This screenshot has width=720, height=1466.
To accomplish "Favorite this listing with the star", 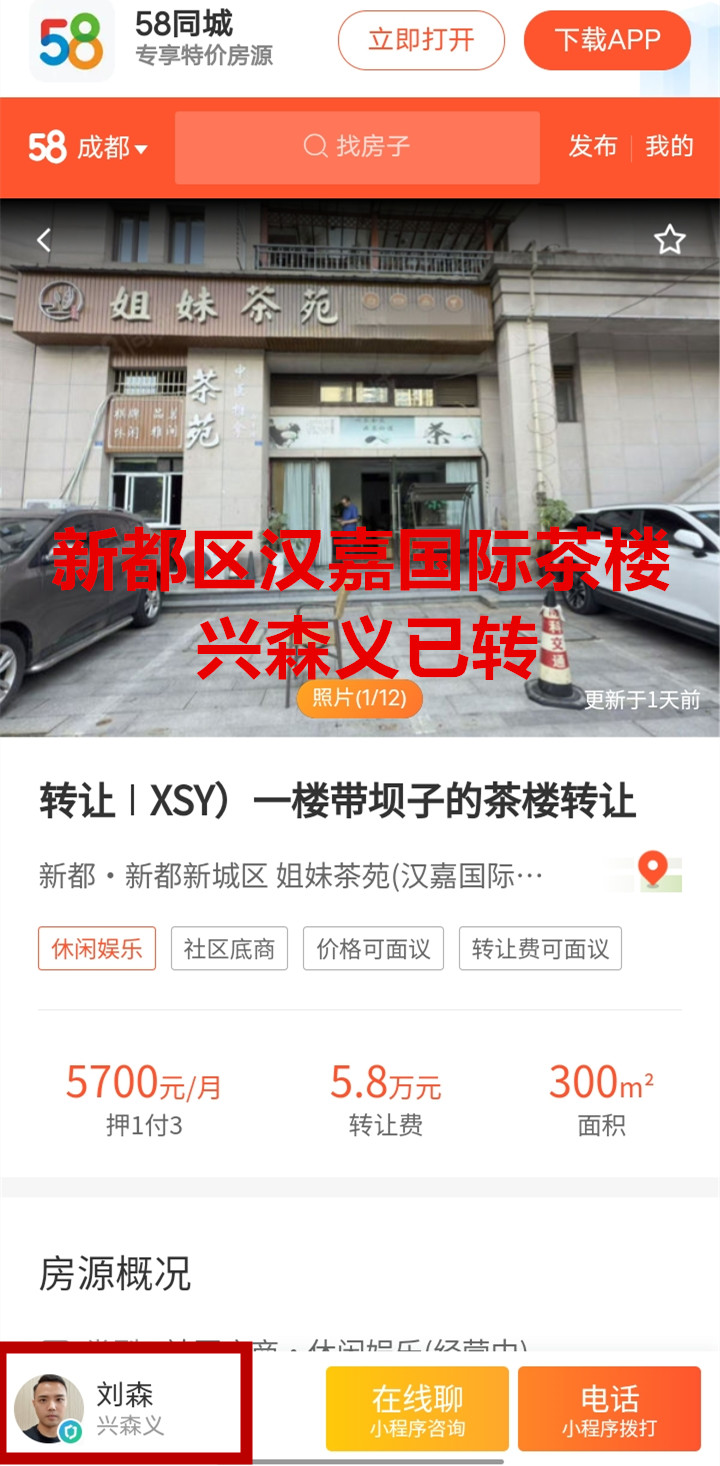I will click(669, 240).
